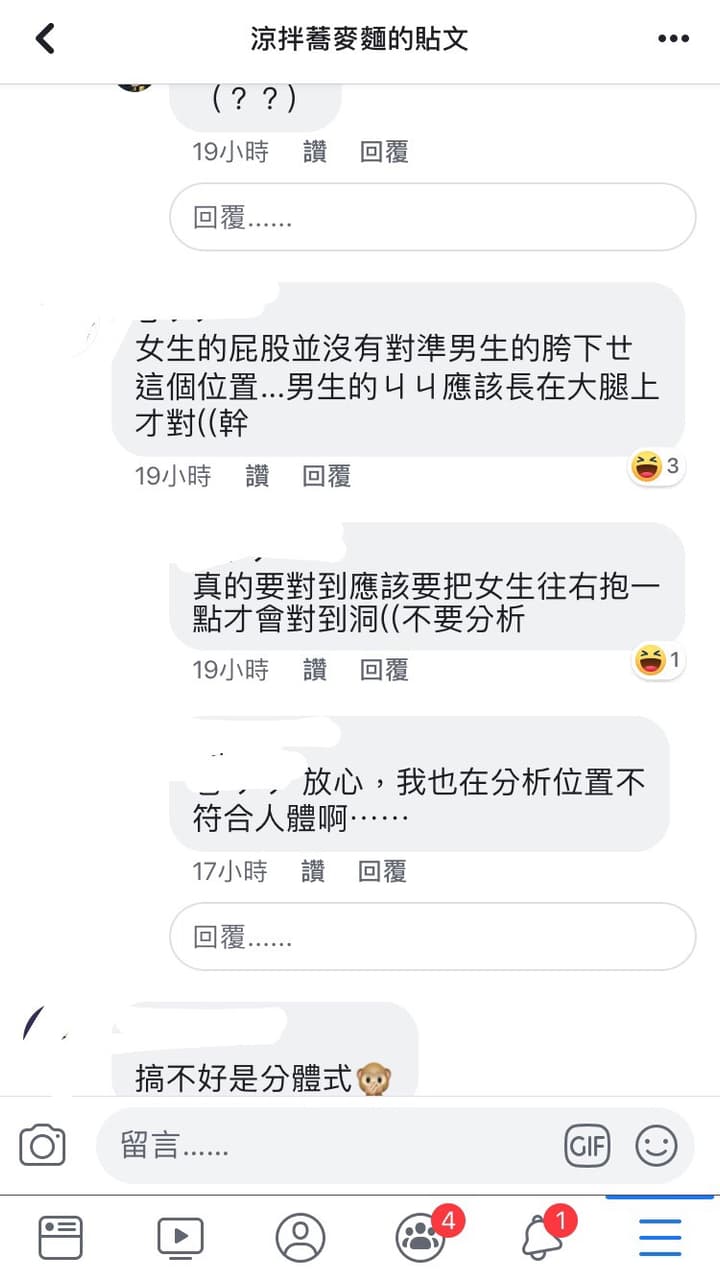Like the 17小時 reply about 不符合人體
The image size is (720, 1280).
[313, 871]
